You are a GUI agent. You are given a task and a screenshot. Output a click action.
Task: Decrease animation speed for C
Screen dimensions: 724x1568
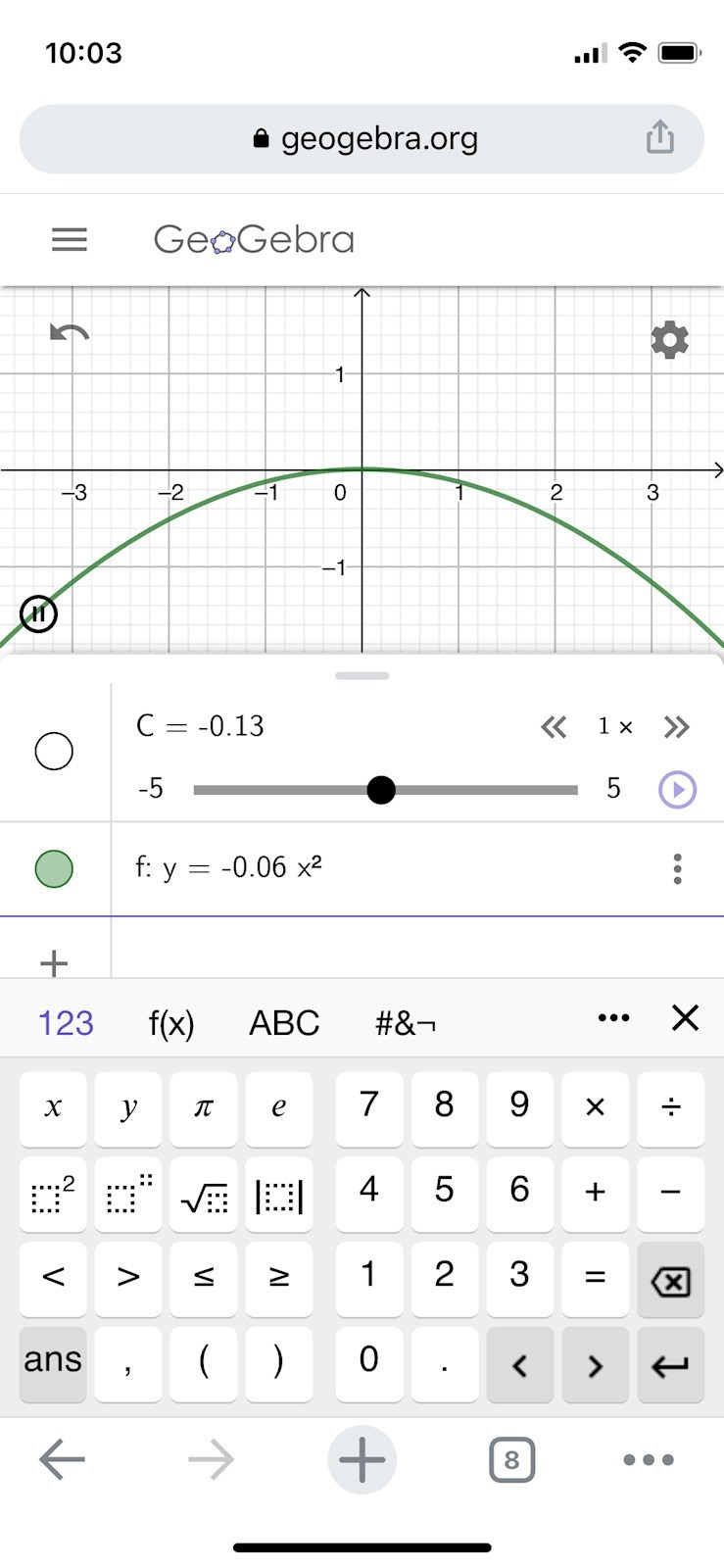[554, 727]
